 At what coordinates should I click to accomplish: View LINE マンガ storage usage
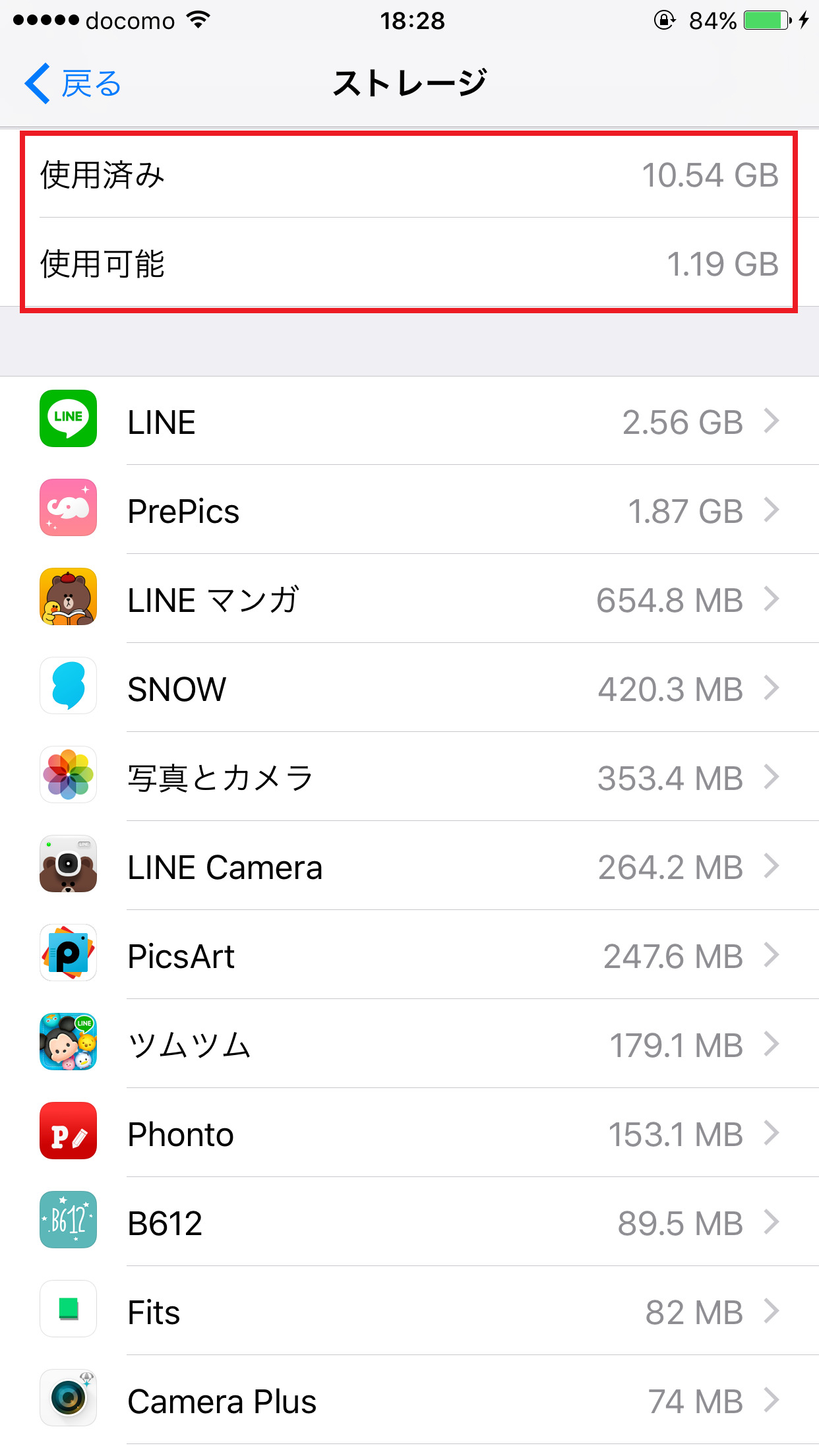point(409,599)
